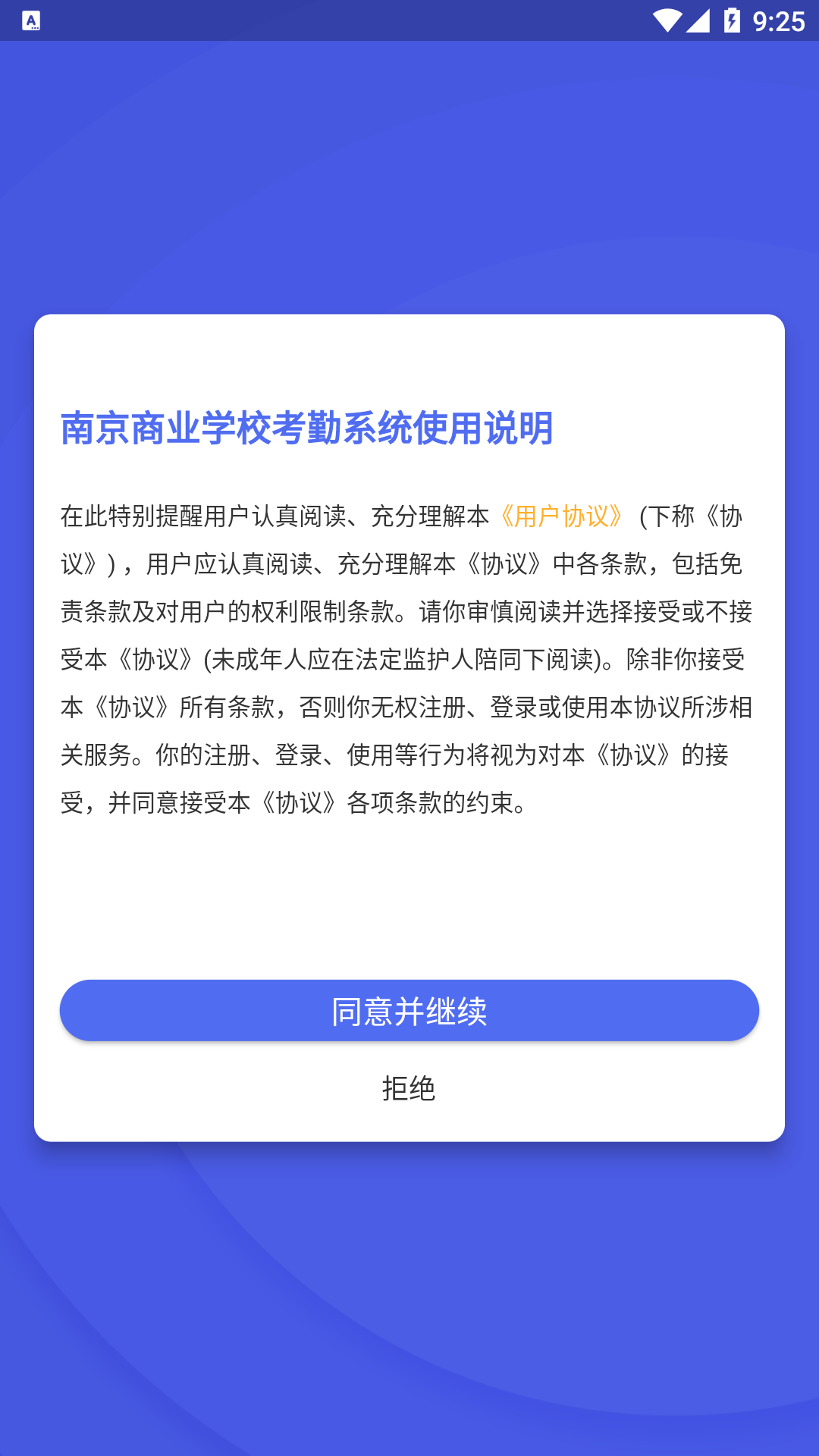819x1456 pixels.
Task: Tap the status bar area
Action: coord(409,21)
